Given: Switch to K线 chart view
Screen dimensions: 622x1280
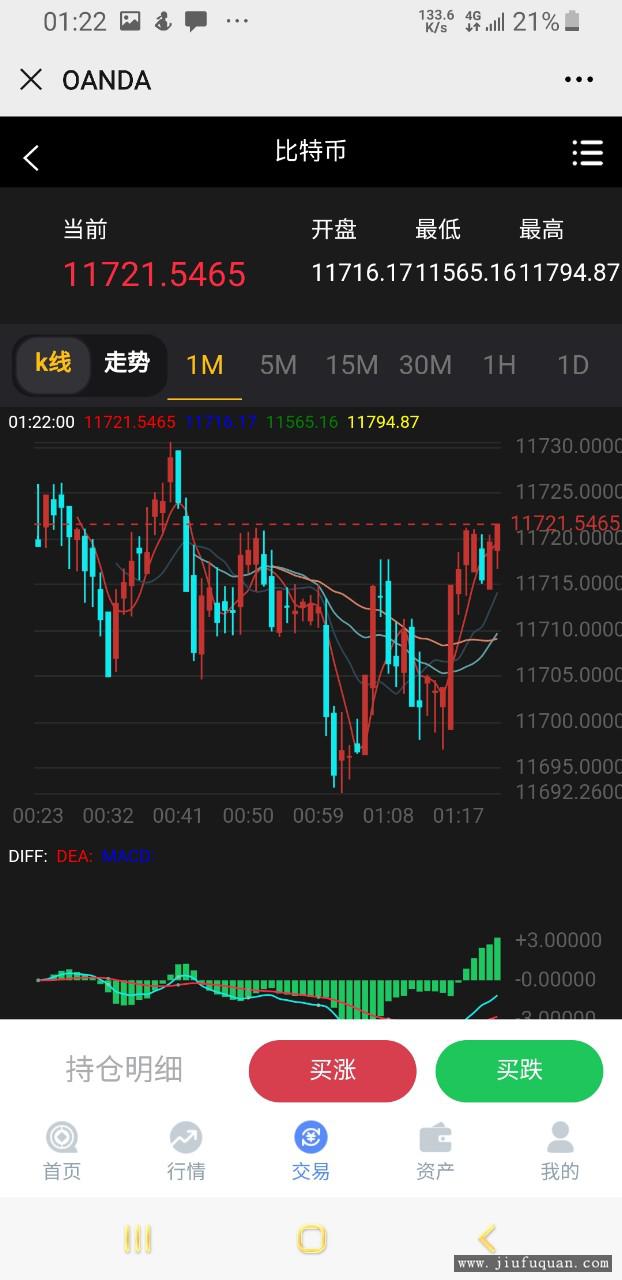Looking at the screenshot, I should [53, 364].
